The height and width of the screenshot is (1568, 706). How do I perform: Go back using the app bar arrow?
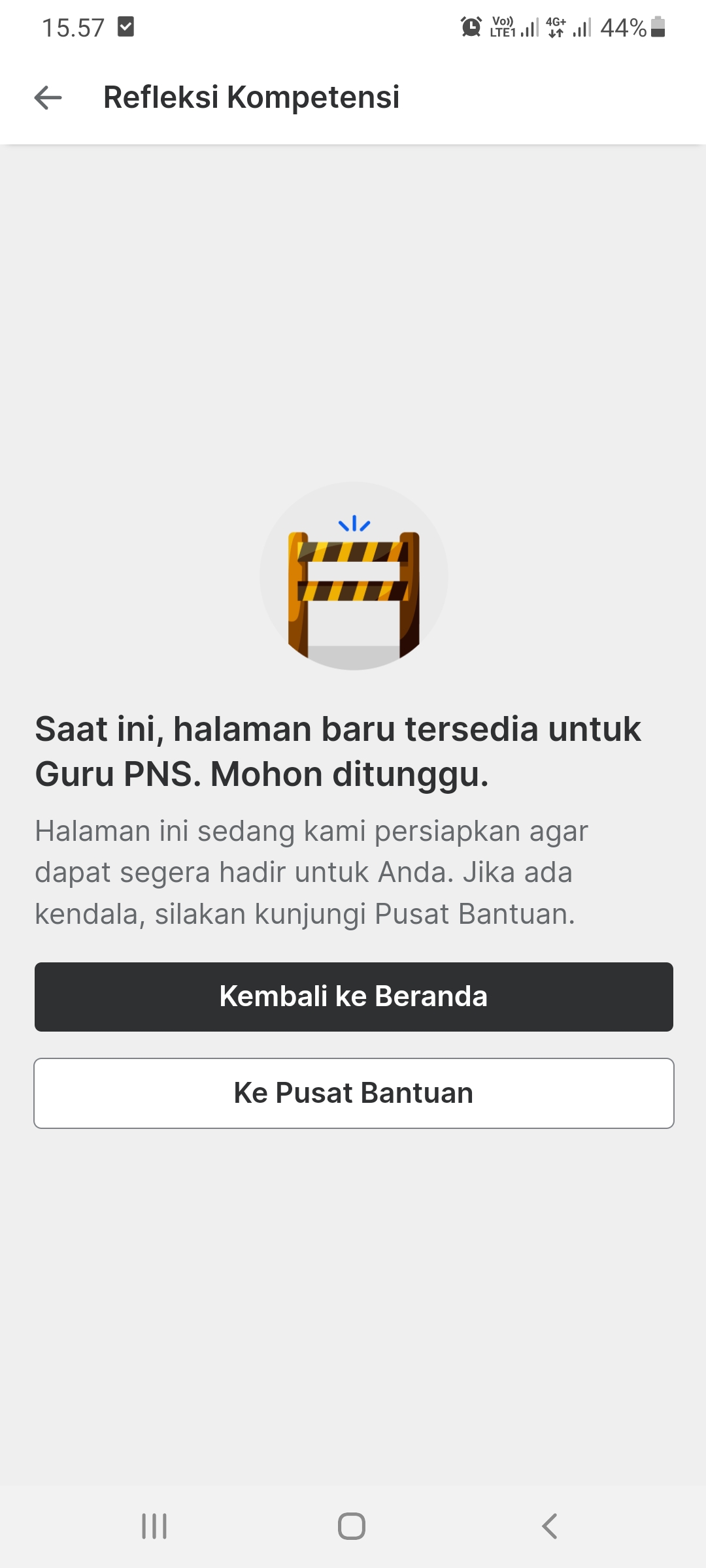48,98
